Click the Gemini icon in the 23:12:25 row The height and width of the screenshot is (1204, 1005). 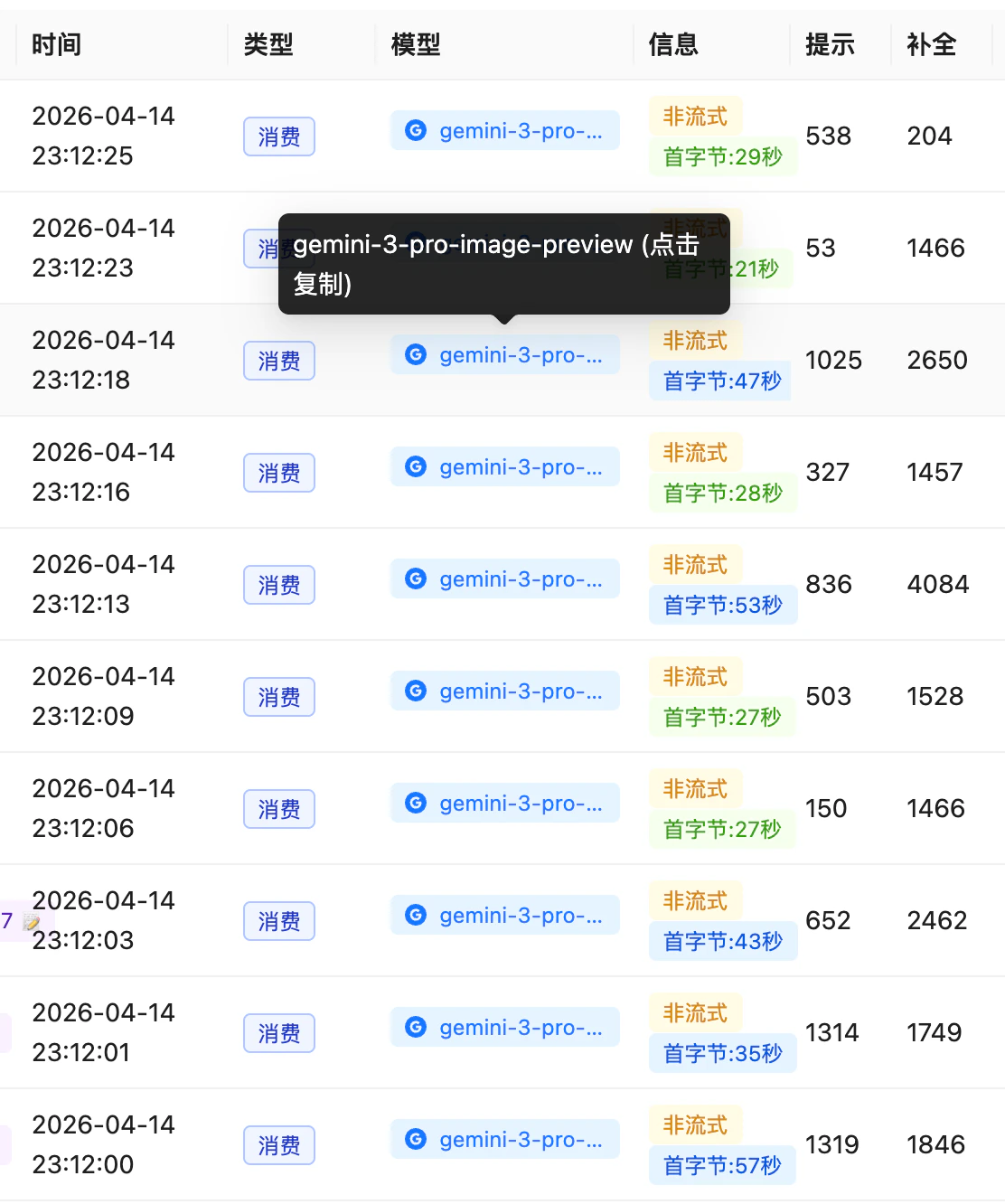[x=415, y=130]
